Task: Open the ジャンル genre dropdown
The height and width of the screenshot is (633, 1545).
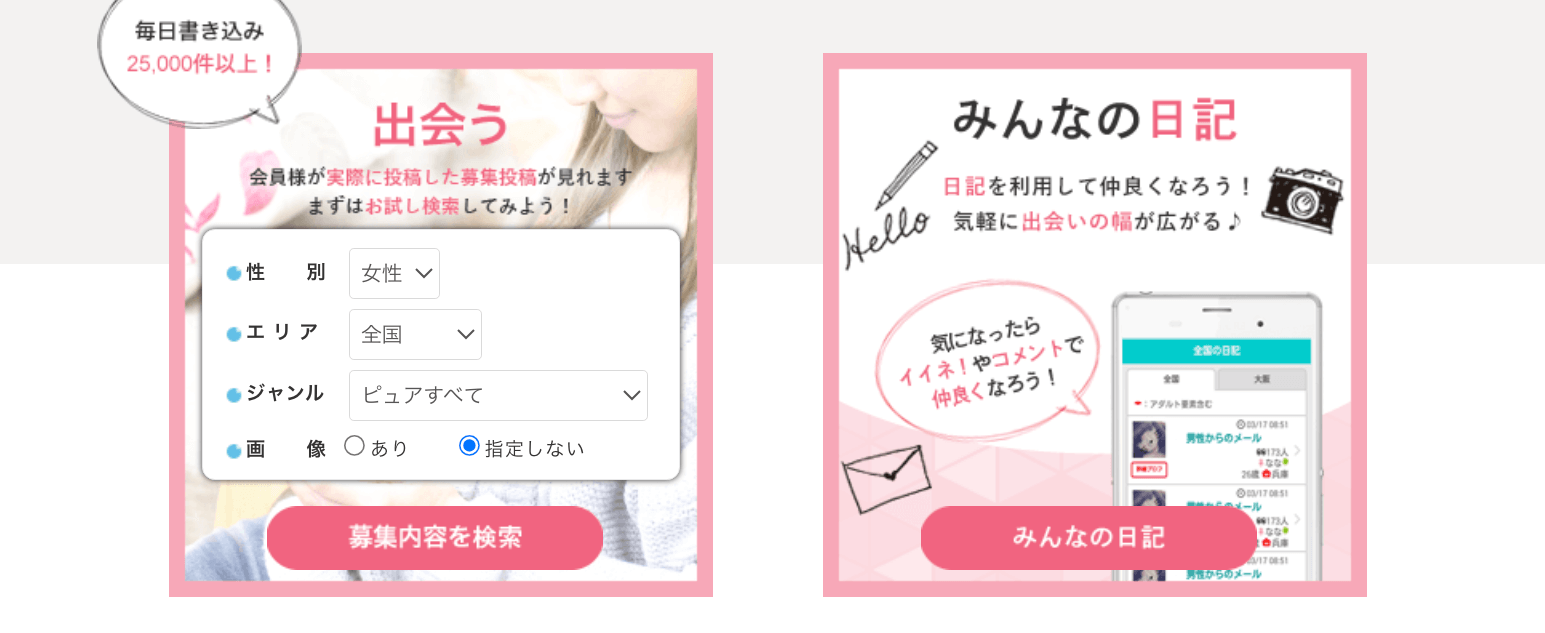Action: coord(498,395)
